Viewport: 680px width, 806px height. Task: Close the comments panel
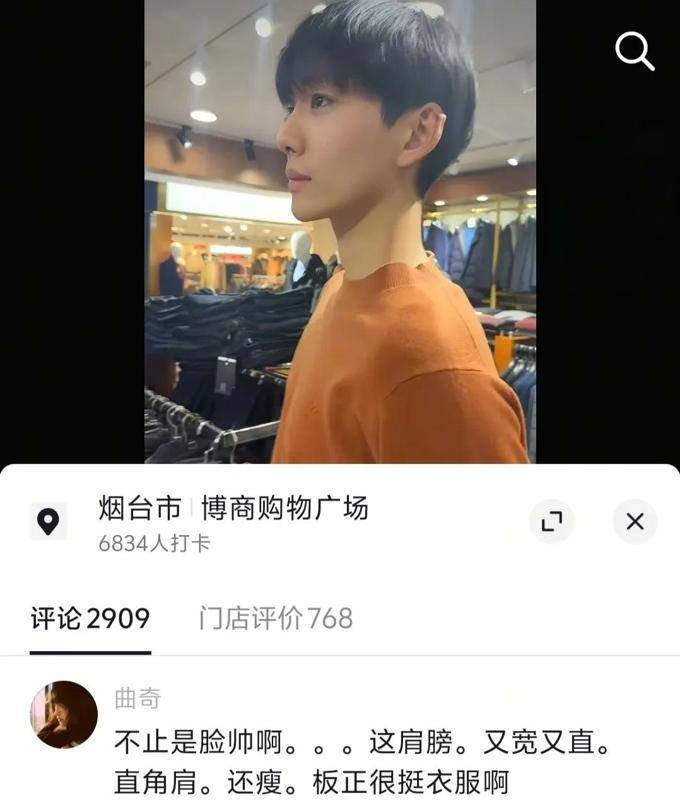pyautogui.click(x=634, y=521)
